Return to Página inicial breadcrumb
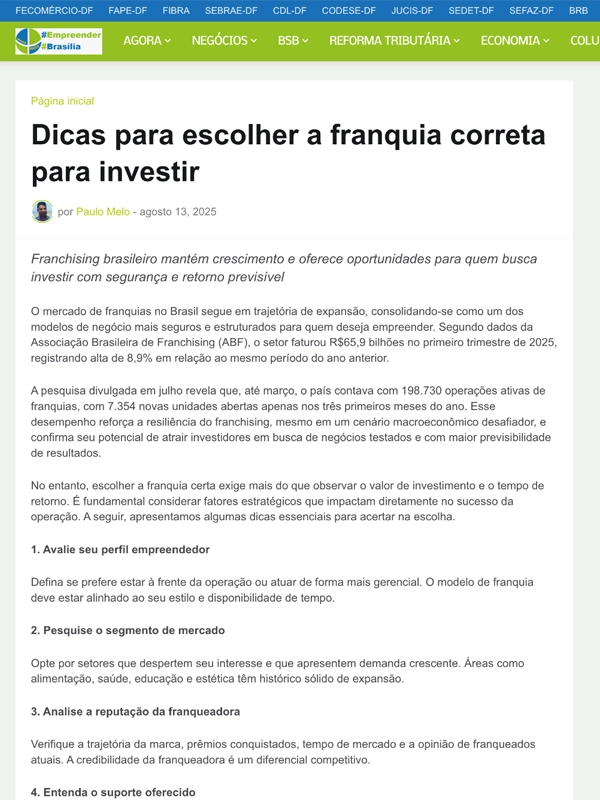Viewport: 600px width, 800px height. (x=62, y=101)
